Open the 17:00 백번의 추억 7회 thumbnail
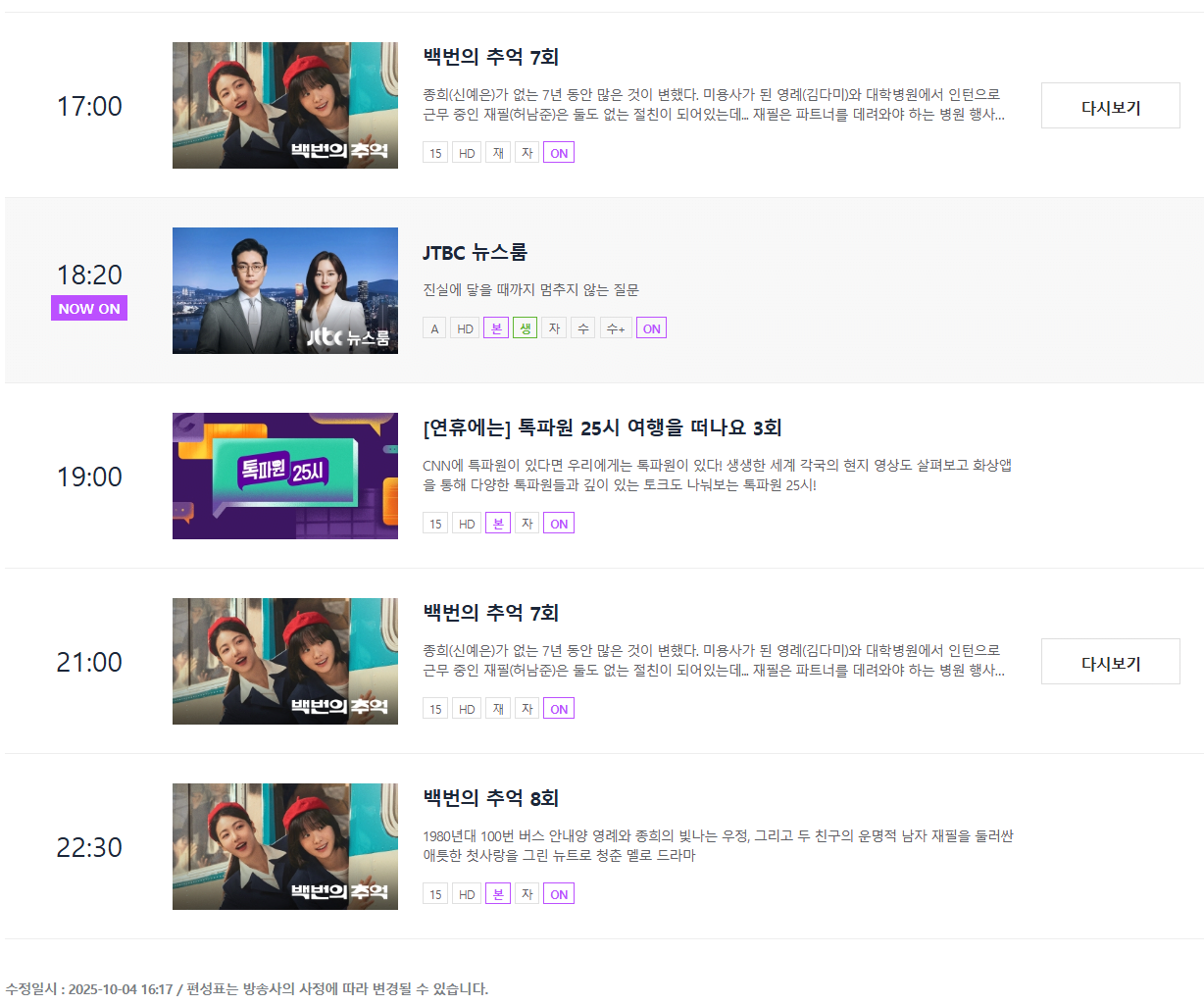 click(x=284, y=105)
